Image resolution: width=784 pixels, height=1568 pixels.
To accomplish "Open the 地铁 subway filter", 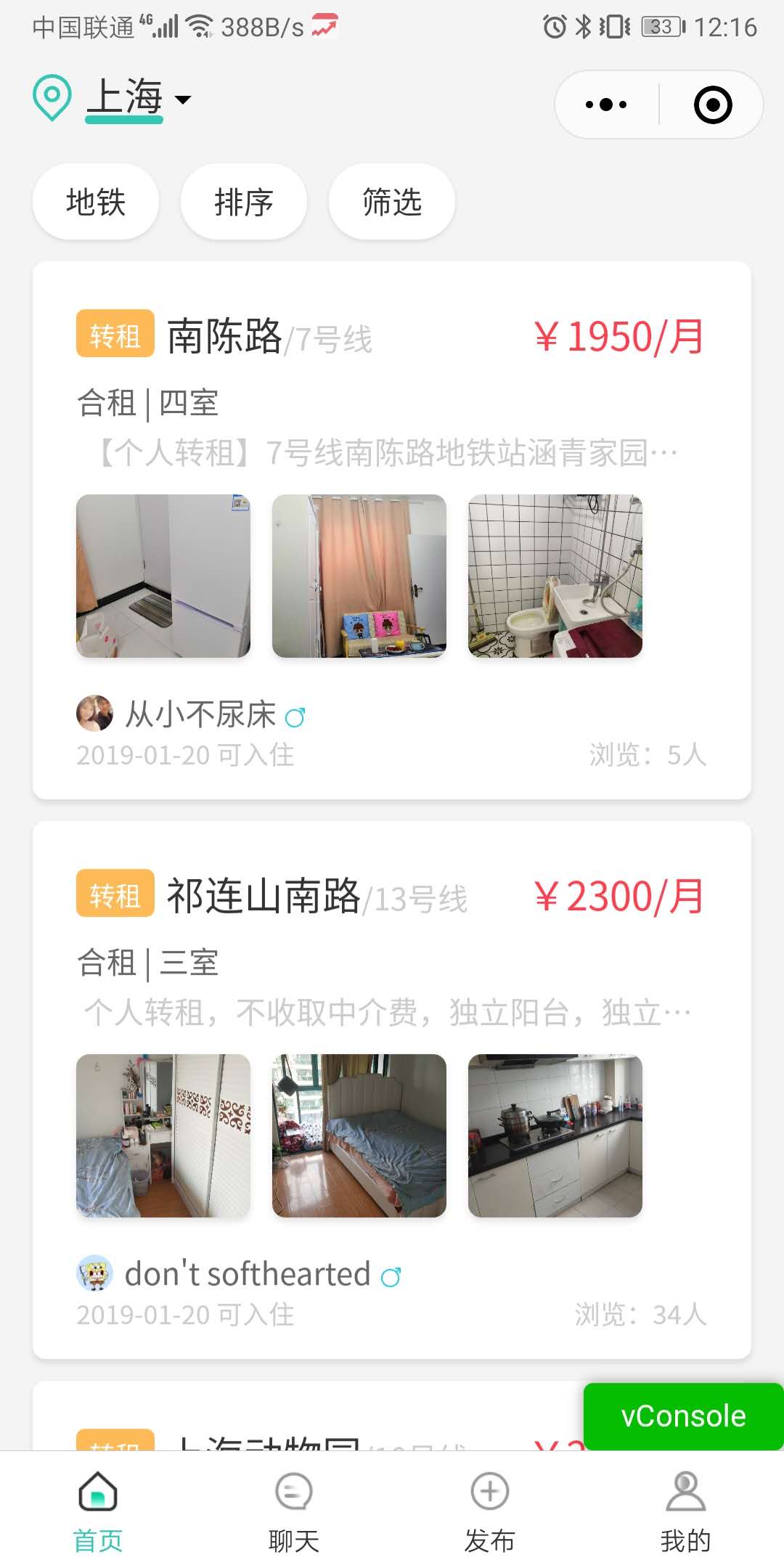I will 96,202.
